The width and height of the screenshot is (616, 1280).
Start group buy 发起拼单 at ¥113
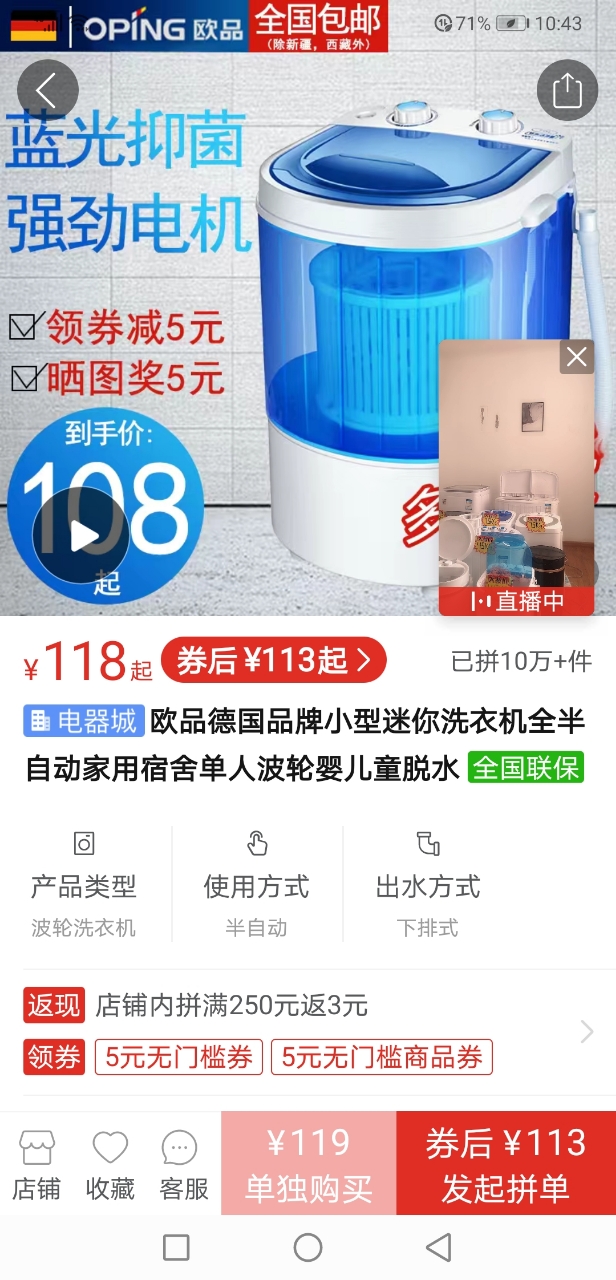(x=505, y=1164)
